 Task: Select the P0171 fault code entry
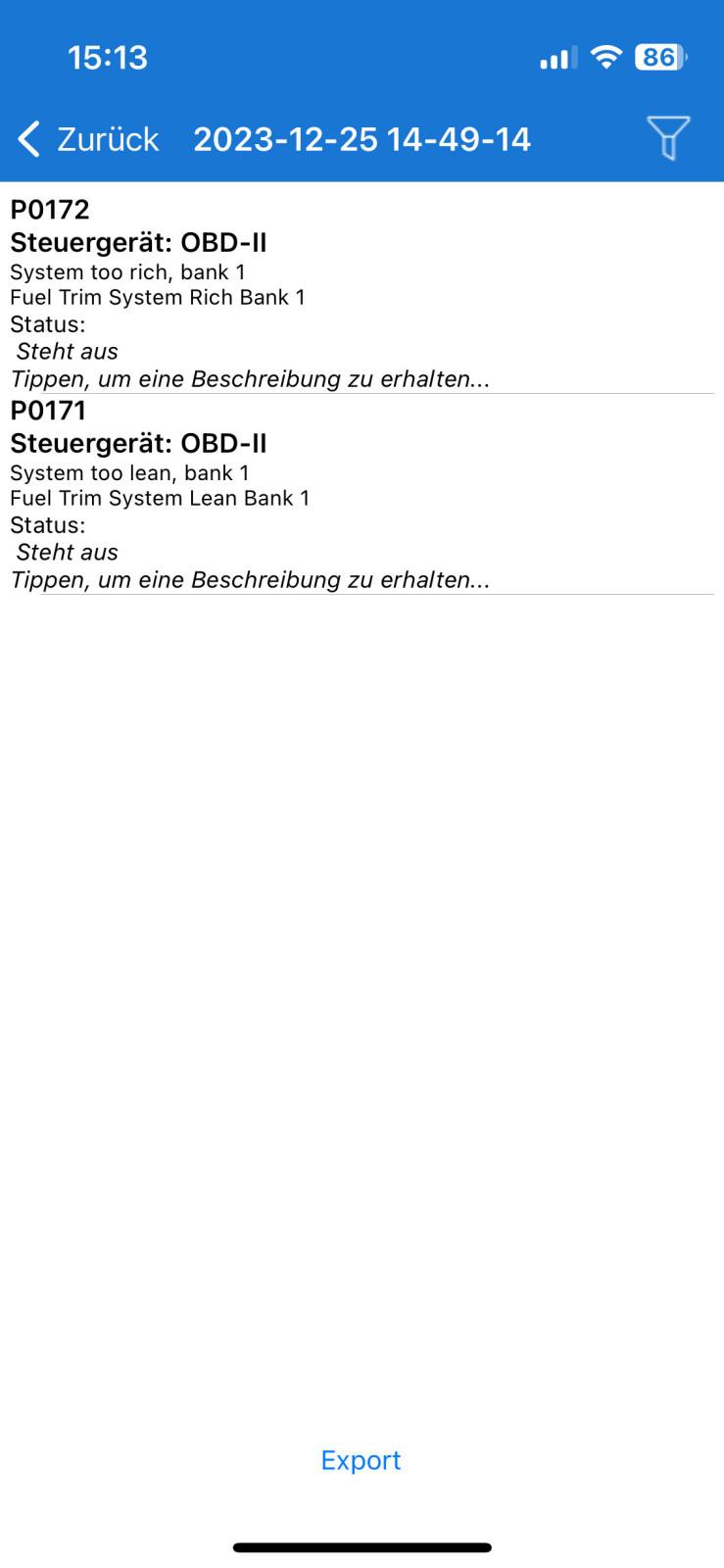(x=49, y=410)
